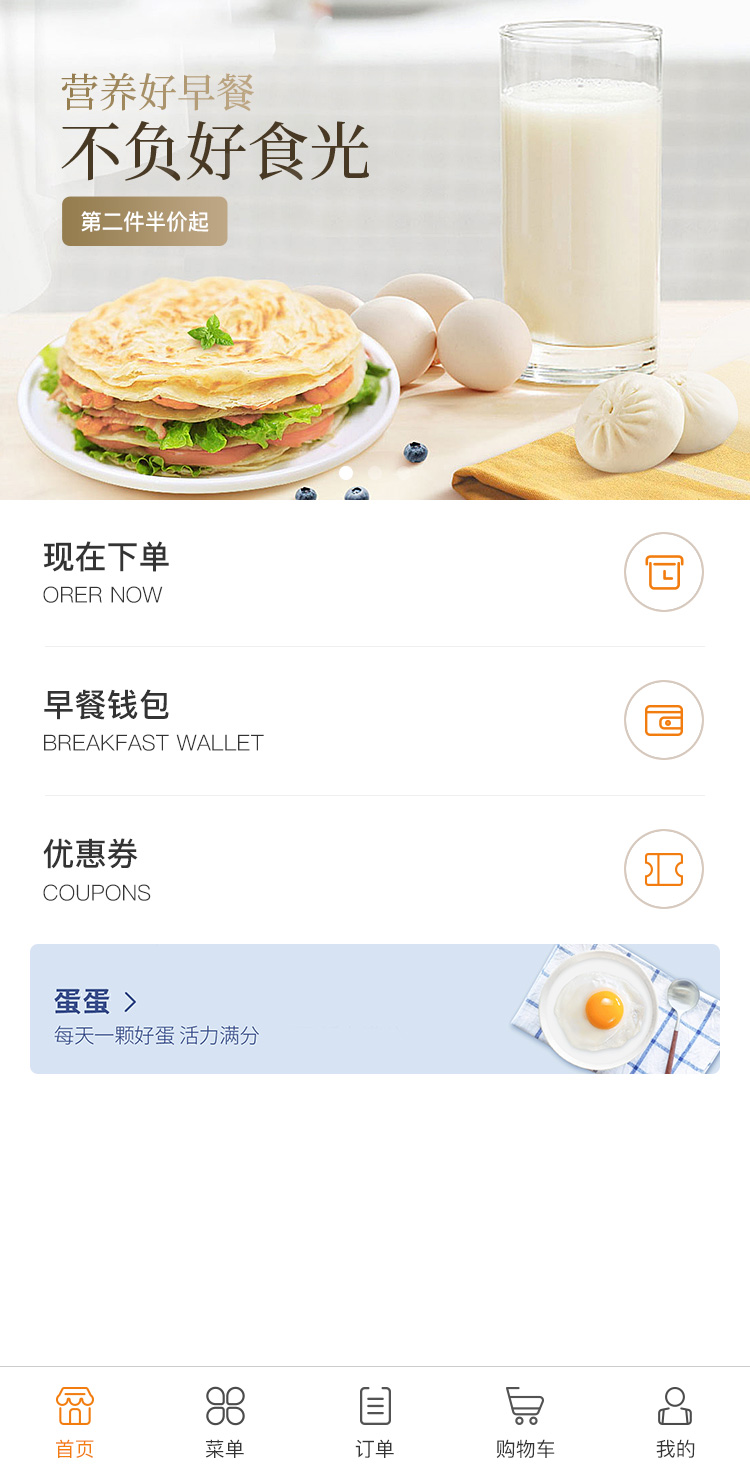This screenshot has height=1476, width=750.
Task: Open the 蛋蛋 promotional card
Action: coord(375,1009)
